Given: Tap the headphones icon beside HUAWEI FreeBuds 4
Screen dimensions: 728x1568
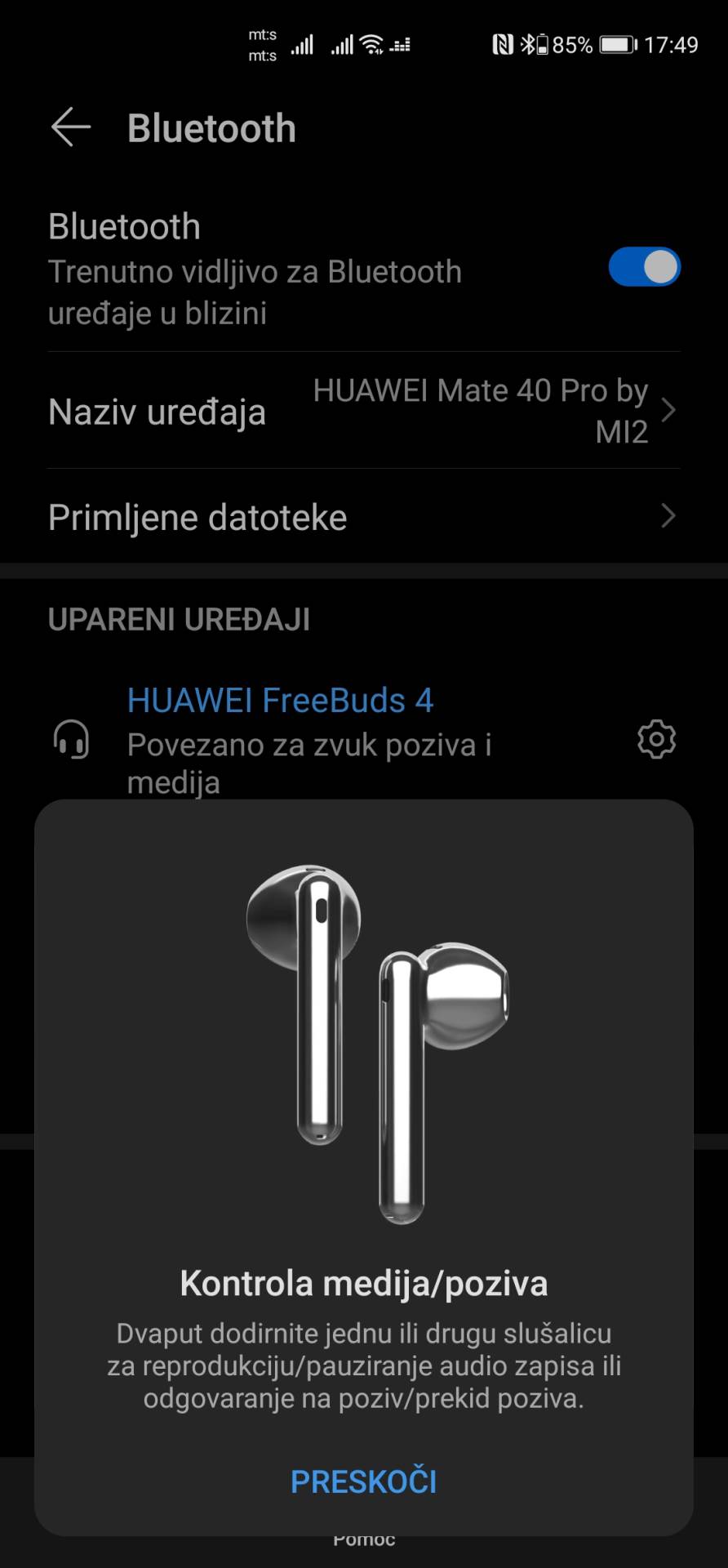Looking at the screenshot, I should point(72,739).
